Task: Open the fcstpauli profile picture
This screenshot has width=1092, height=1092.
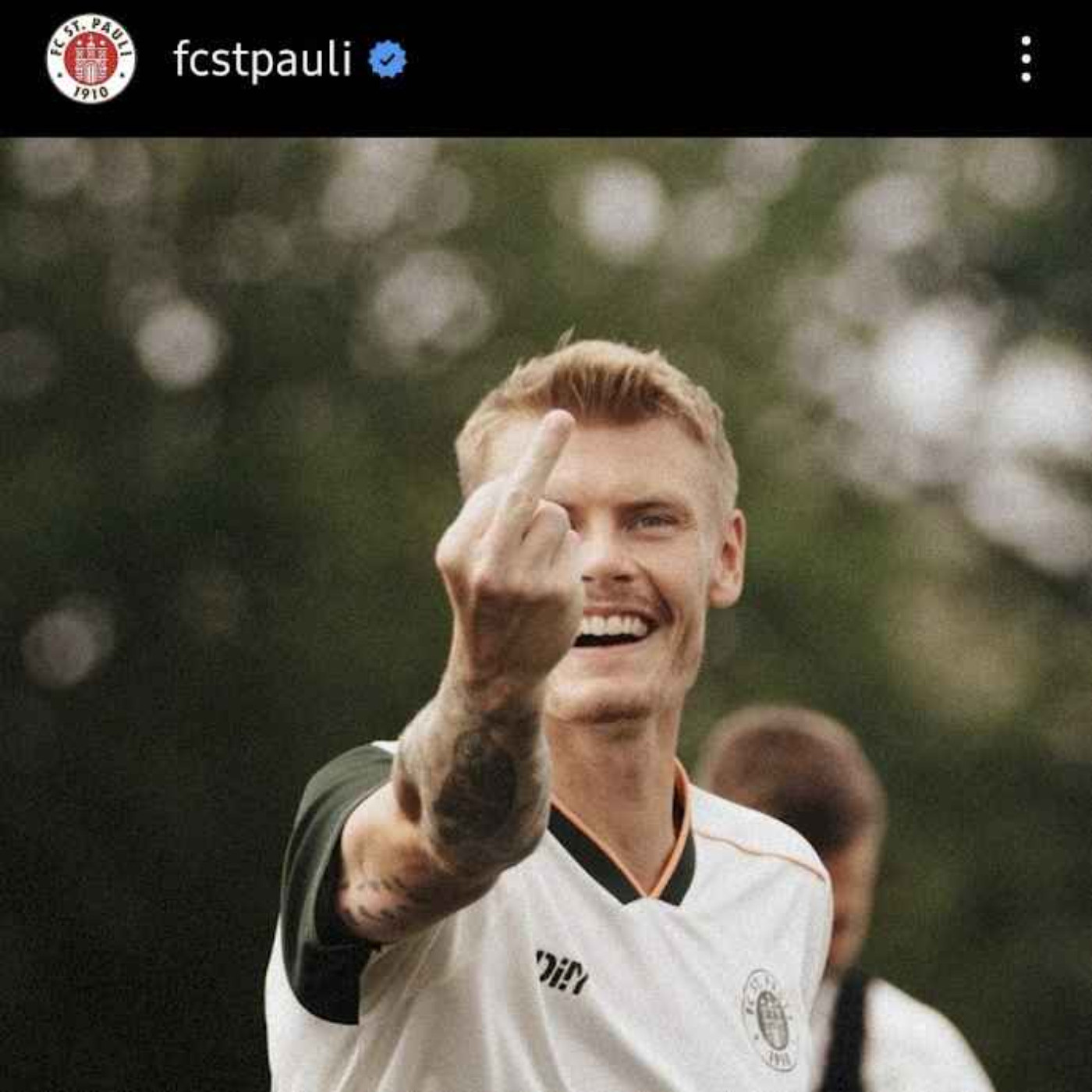Action: [90, 59]
